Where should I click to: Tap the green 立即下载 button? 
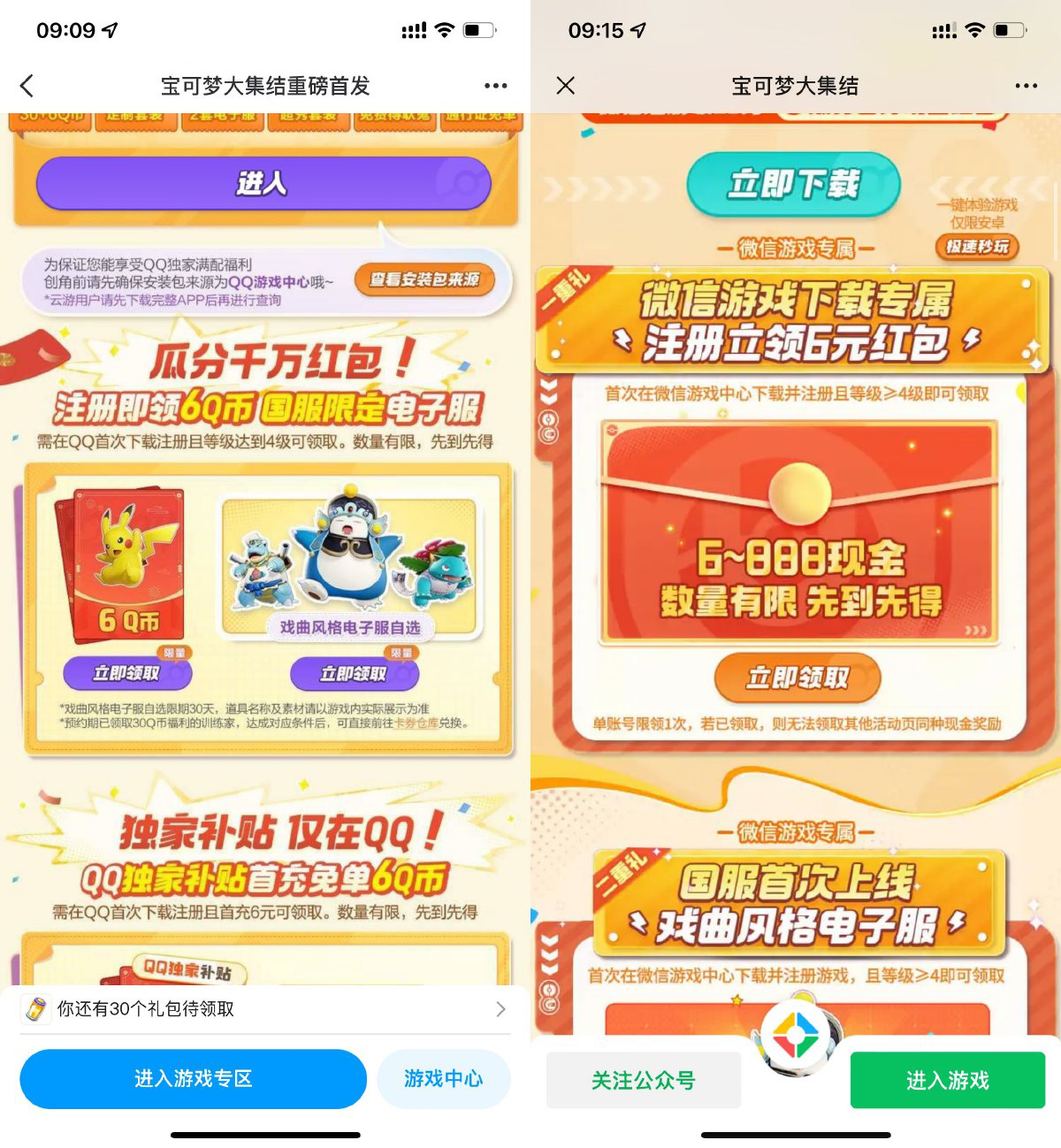tap(793, 181)
